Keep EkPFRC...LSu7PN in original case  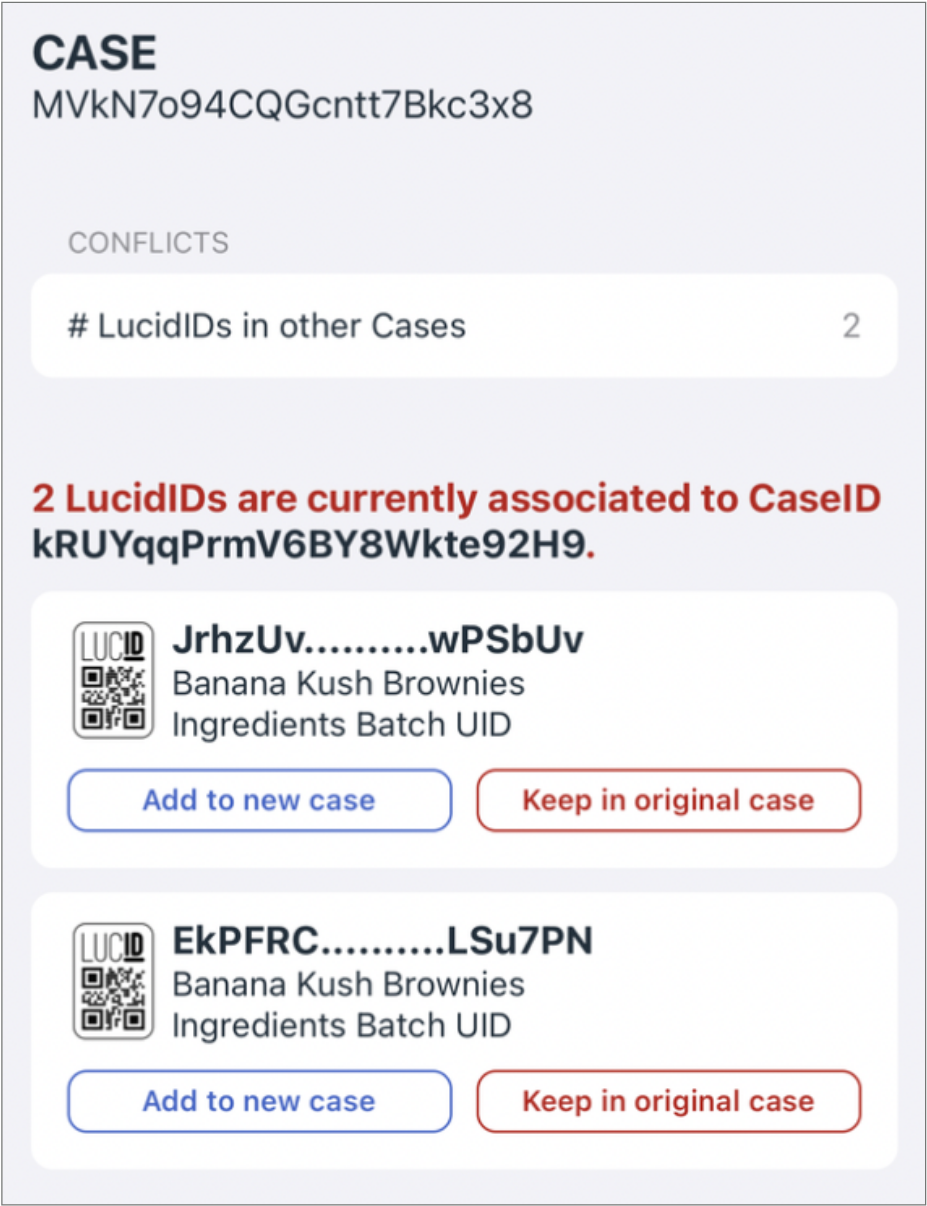(x=668, y=1101)
